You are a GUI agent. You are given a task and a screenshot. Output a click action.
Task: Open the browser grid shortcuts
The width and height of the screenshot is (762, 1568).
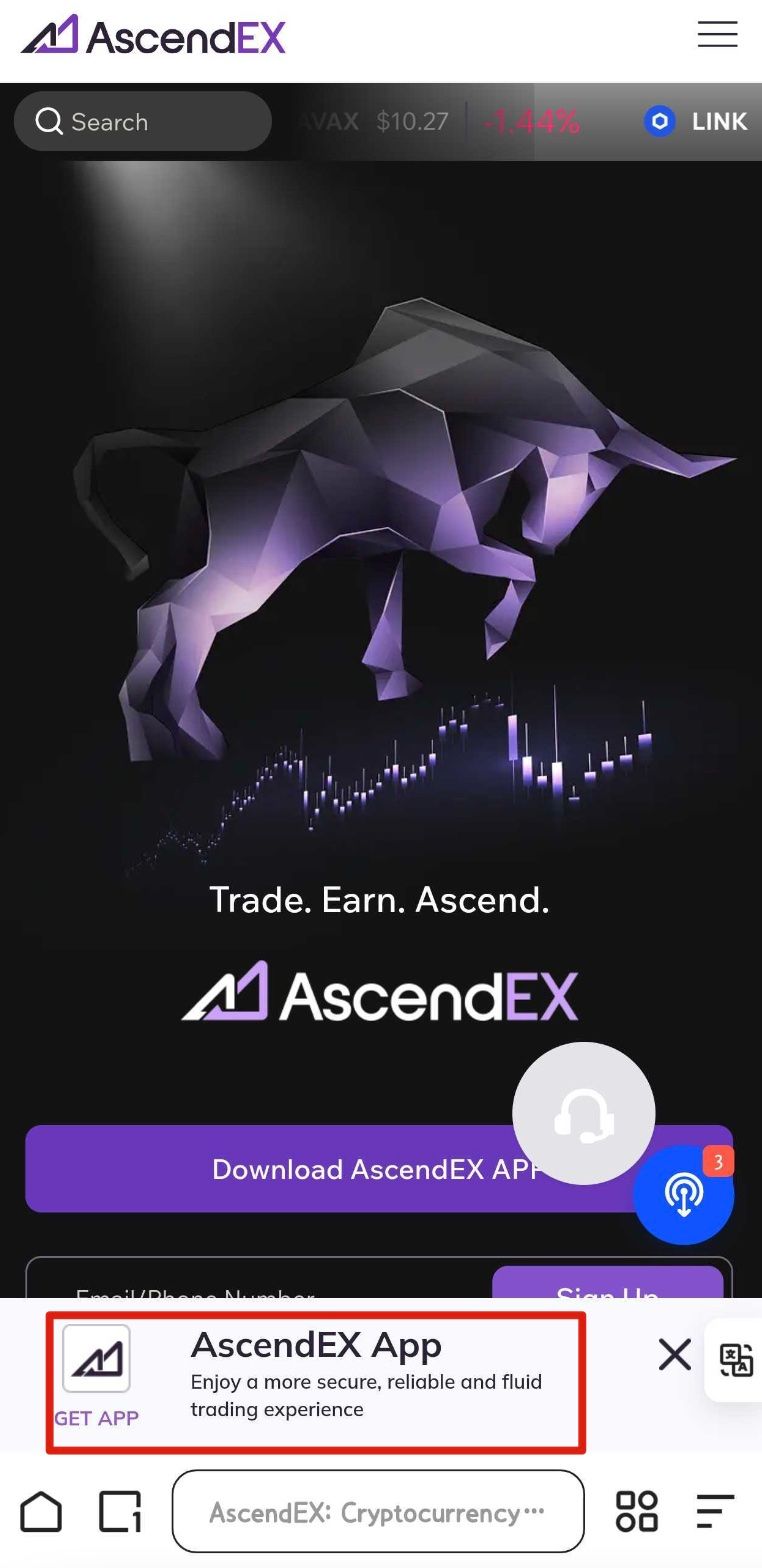pos(636,1512)
